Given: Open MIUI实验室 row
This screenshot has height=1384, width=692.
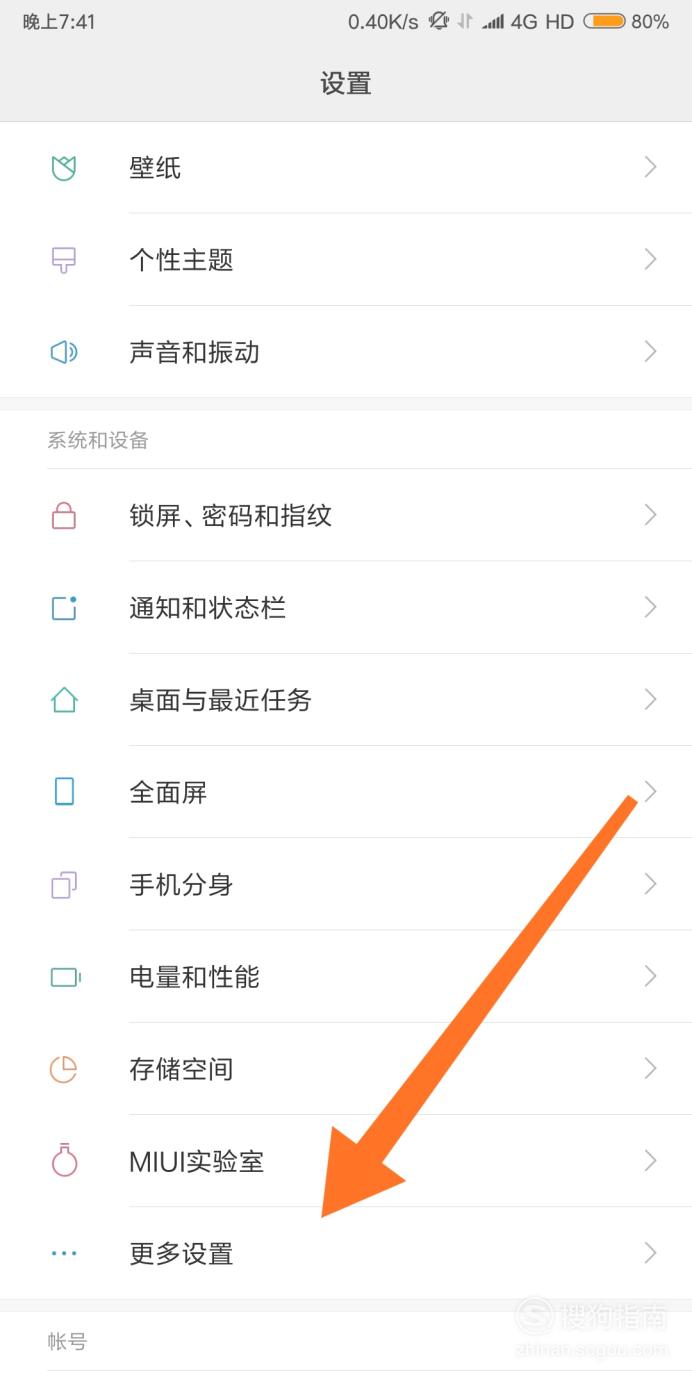Looking at the screenshot, I should coord(346,1161).
